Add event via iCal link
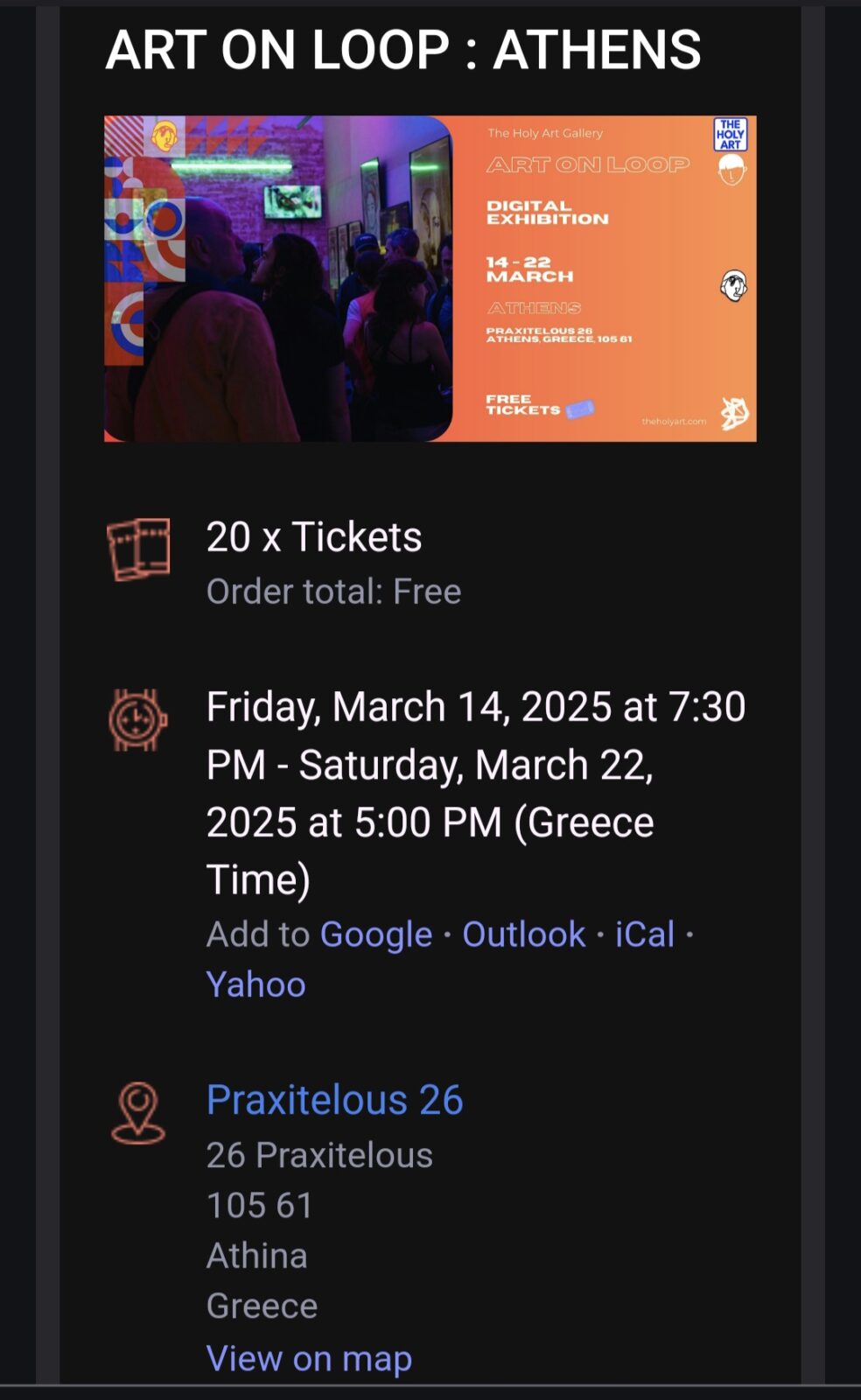 [x=644, y=934]
